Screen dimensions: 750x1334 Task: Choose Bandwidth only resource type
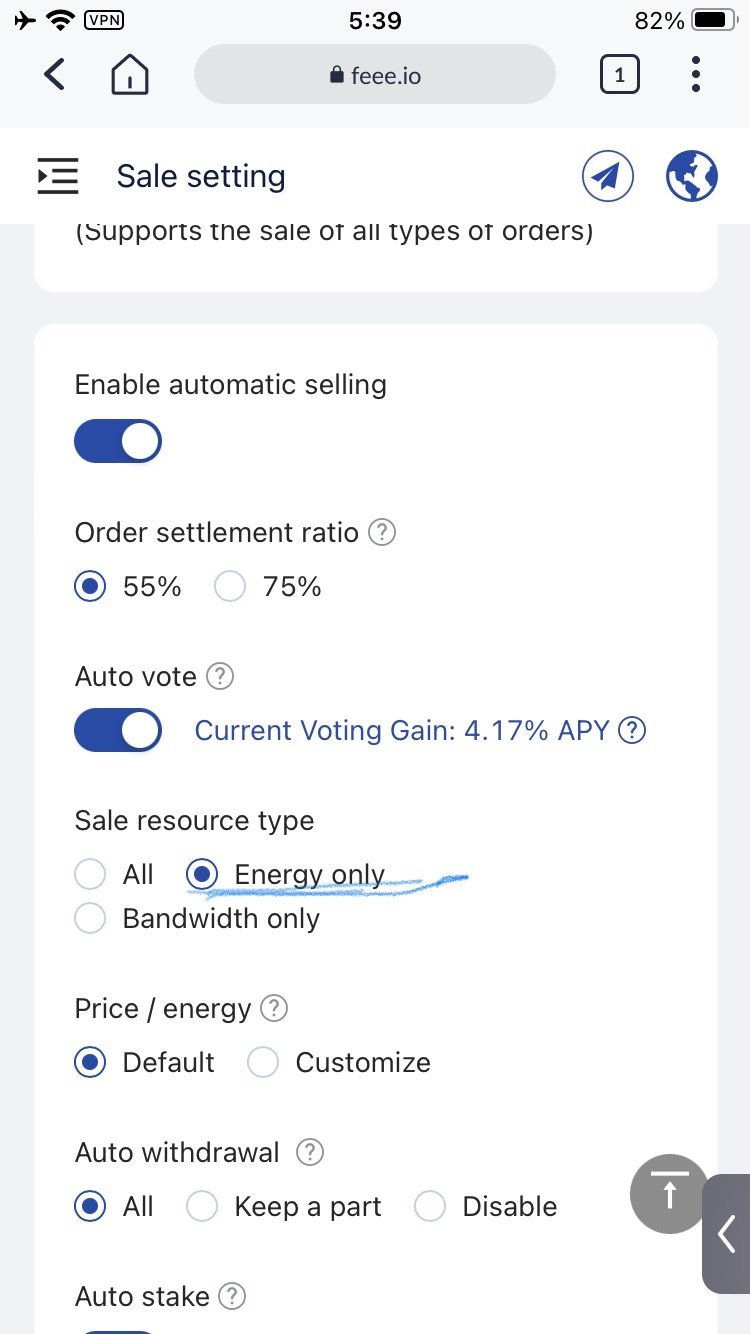[198, 918]
